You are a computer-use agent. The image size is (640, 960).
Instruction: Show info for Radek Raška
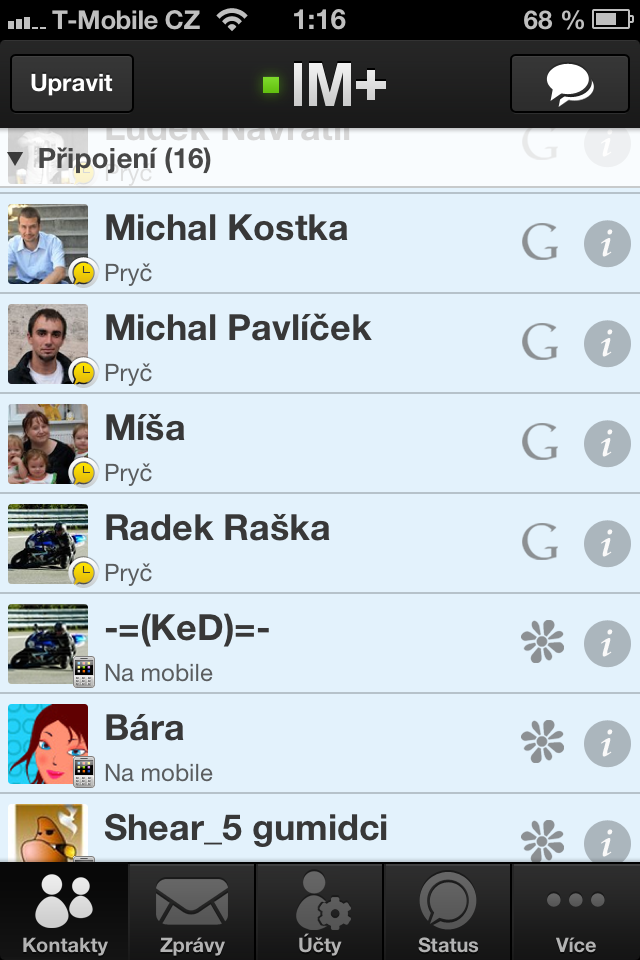(607, 543)
